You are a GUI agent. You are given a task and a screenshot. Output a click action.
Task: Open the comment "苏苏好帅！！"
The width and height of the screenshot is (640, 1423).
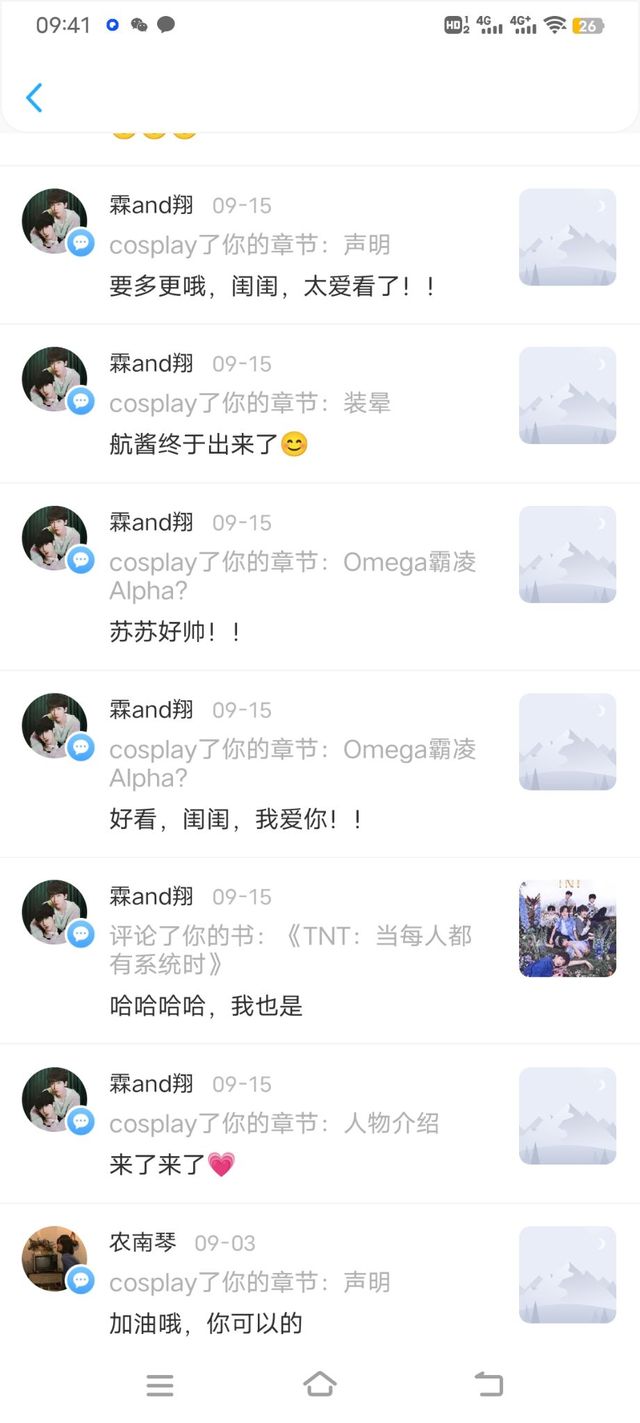pyautogui.click(x=175, y=632)
